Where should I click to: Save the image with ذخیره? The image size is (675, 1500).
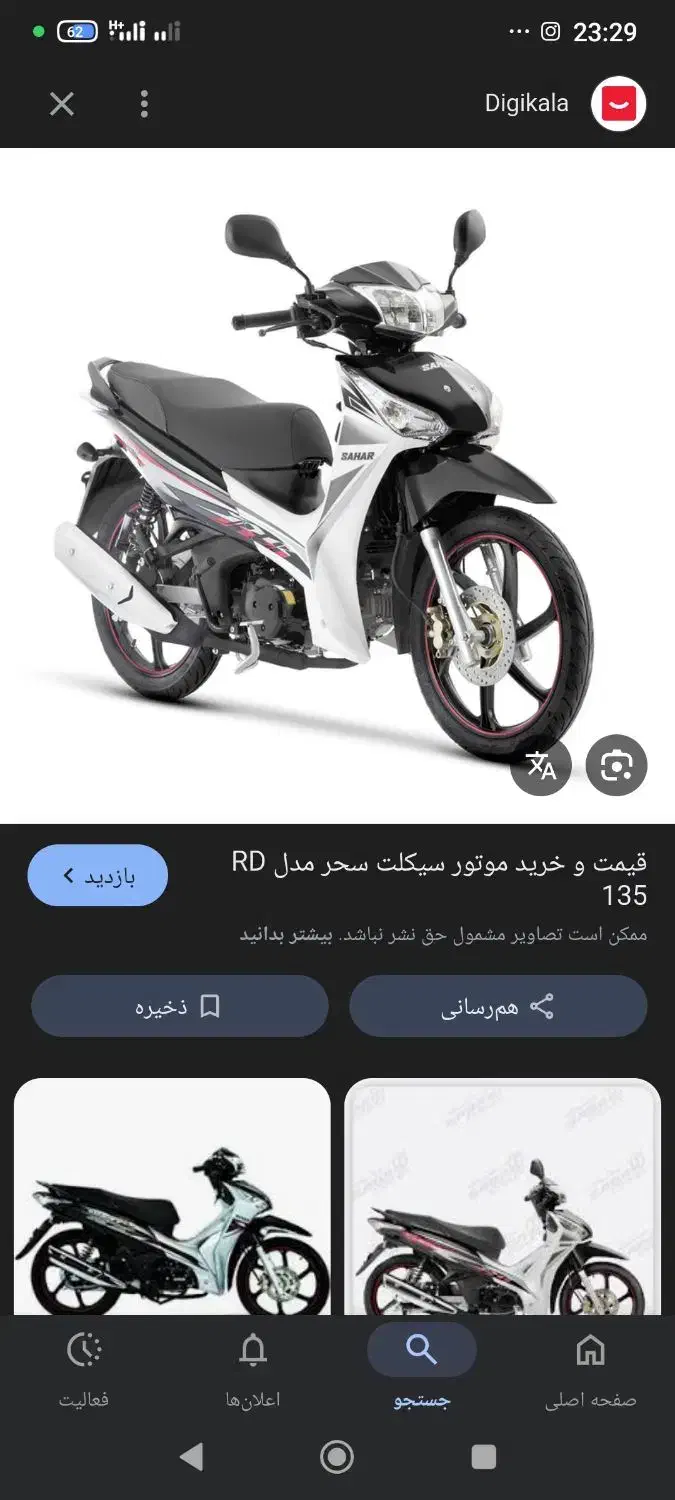pyautogui.click(x=180, y=1006)
